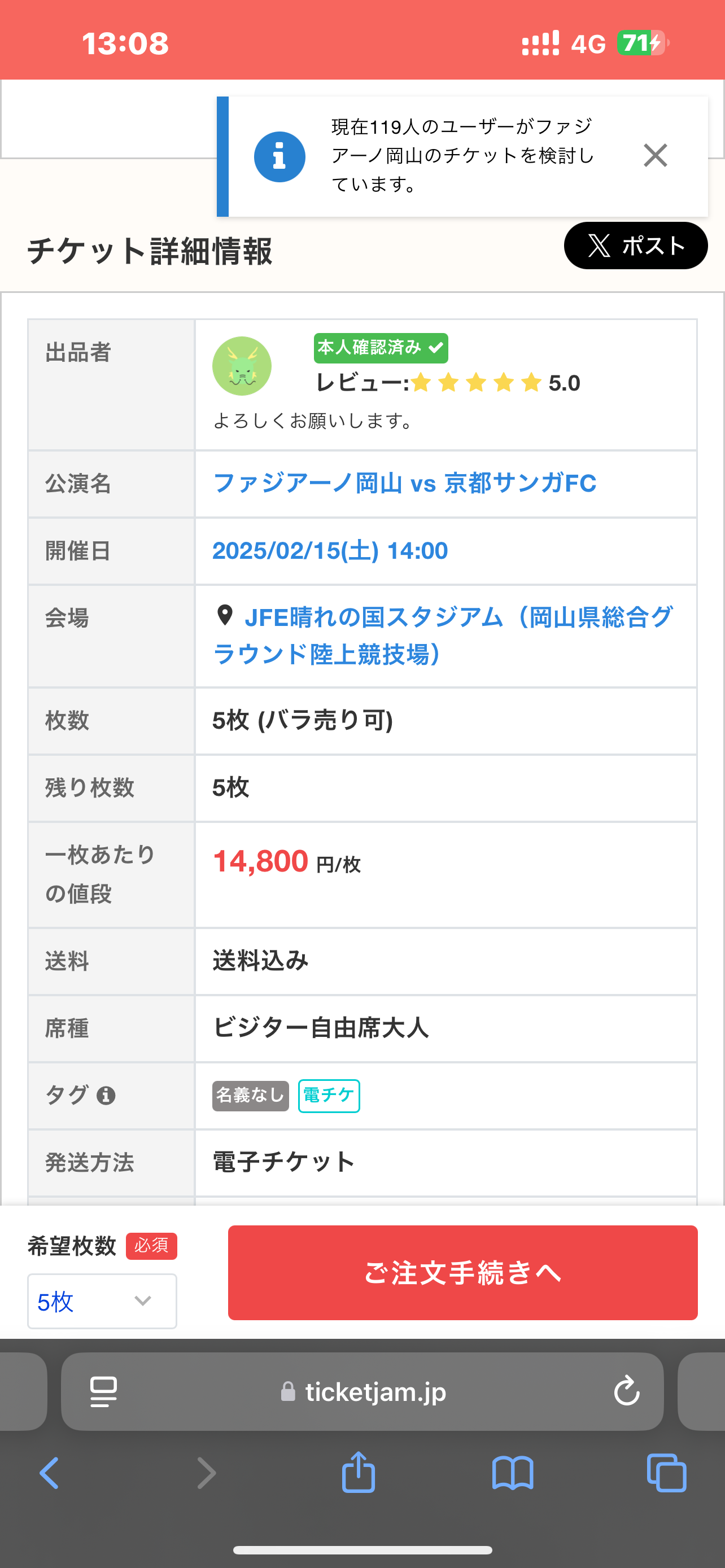The height and width of the screenshot is (1568, 725).
Task: Tap the ticketjam.jp address bar
Action: pos(364,1392)
